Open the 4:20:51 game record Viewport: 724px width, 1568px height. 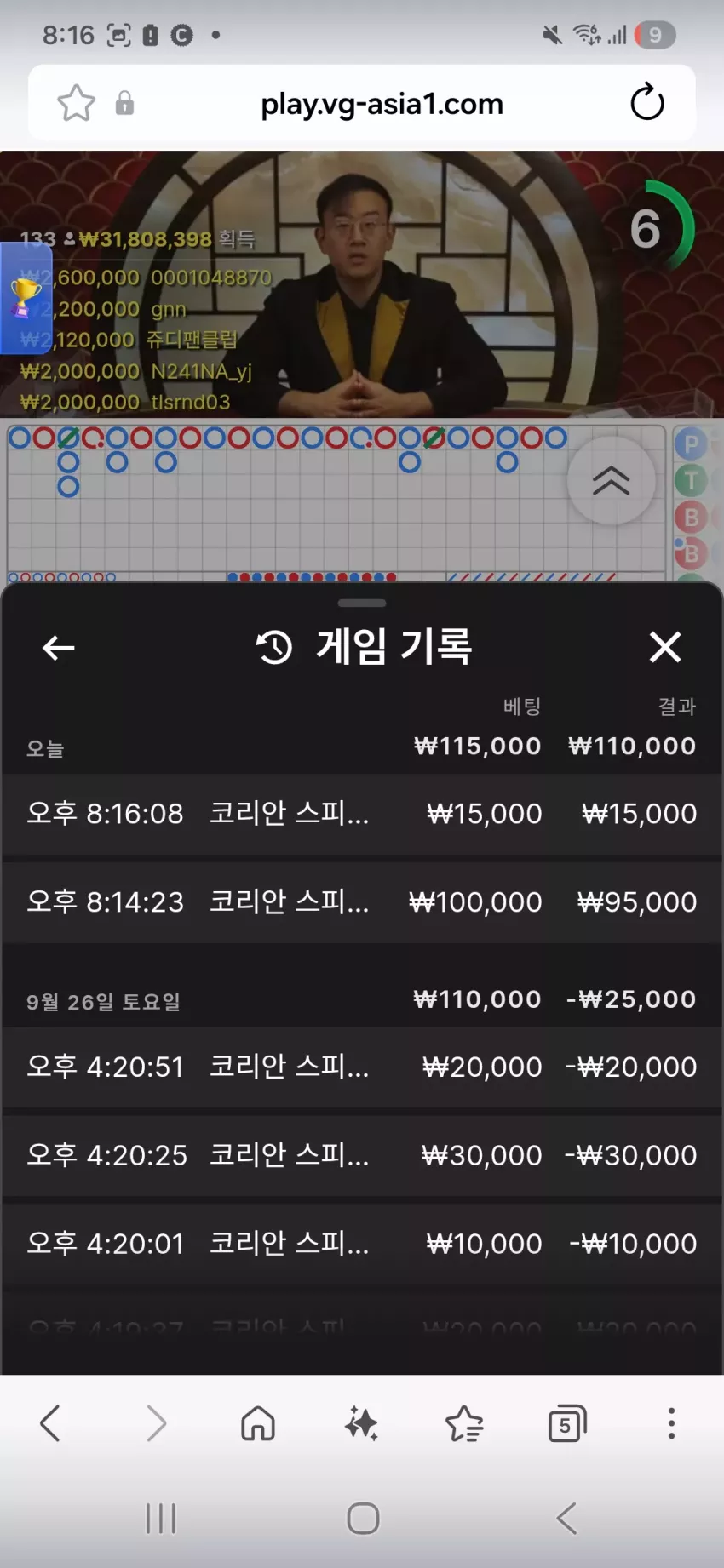tap(362, 1067)
